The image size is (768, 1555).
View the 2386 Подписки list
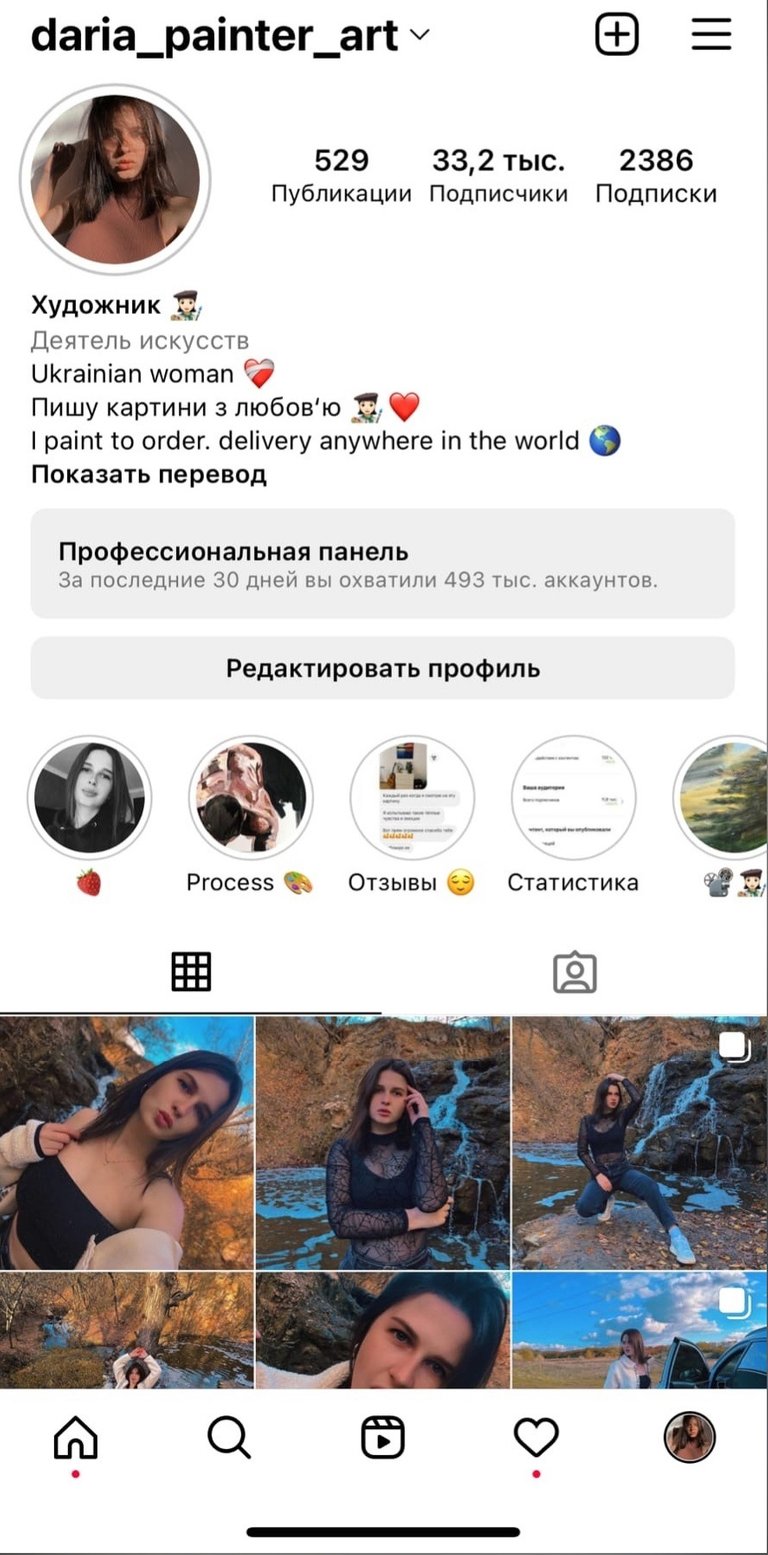(x=656, y=176)
